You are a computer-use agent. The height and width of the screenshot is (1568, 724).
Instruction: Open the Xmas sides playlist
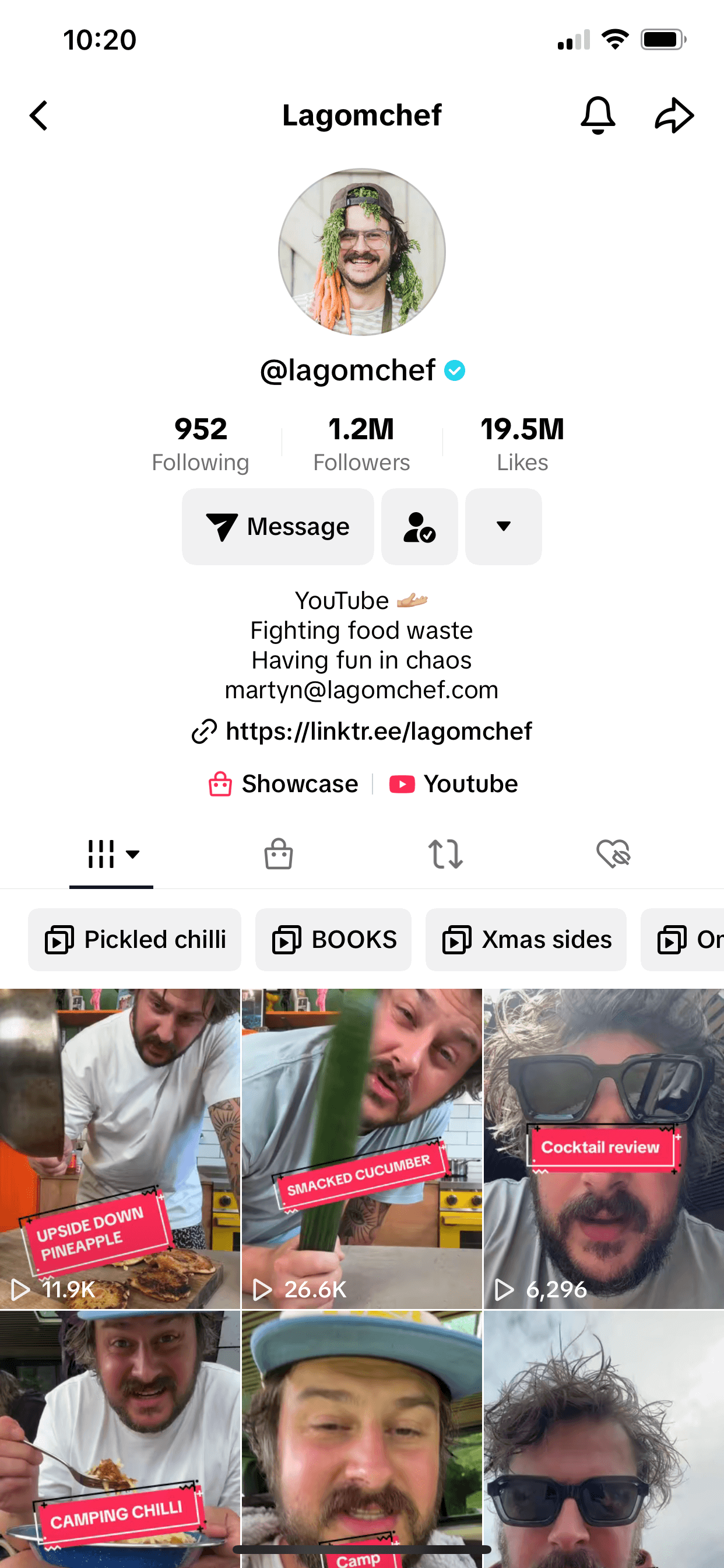(526, 940)
